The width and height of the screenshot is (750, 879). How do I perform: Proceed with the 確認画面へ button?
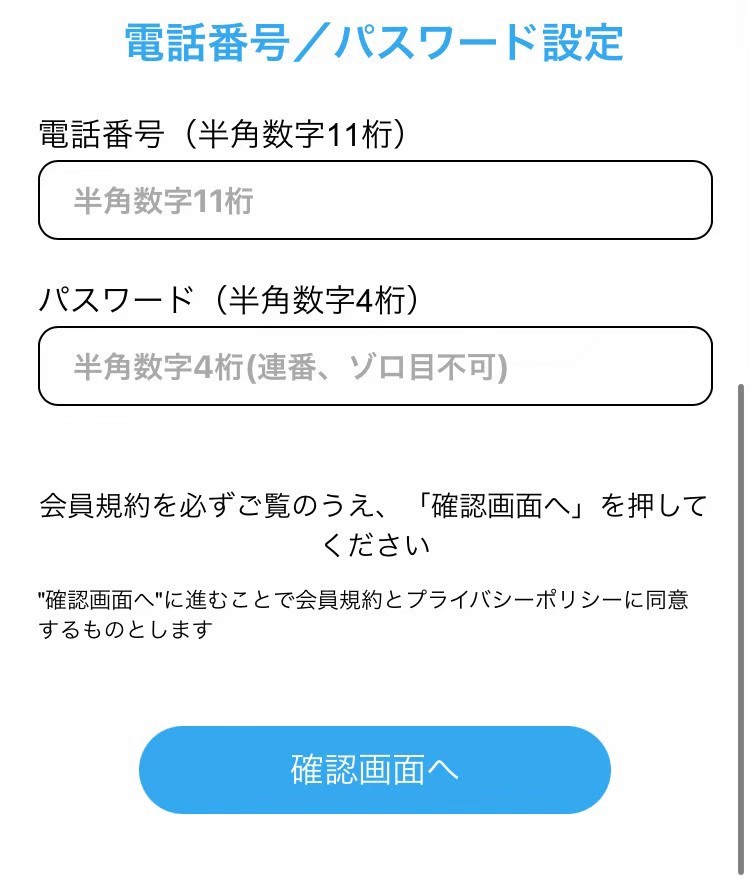point(375,770)
